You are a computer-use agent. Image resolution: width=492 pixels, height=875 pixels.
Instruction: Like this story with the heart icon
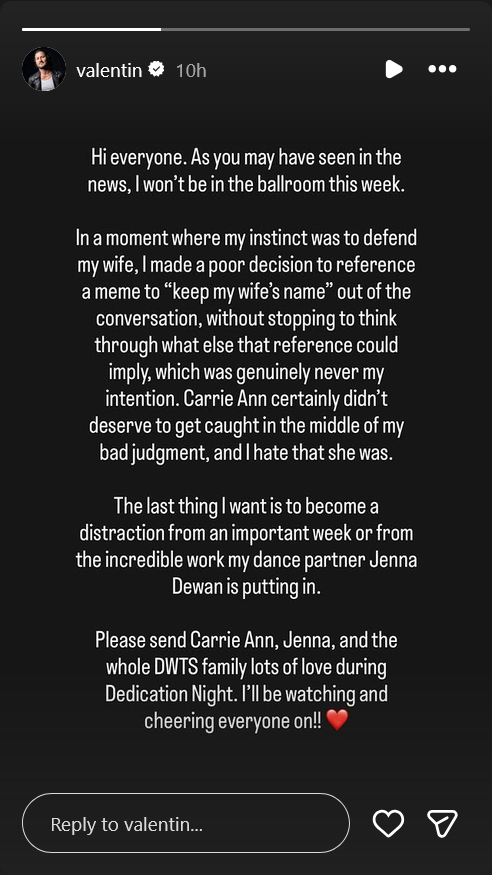tap(388, 823)
